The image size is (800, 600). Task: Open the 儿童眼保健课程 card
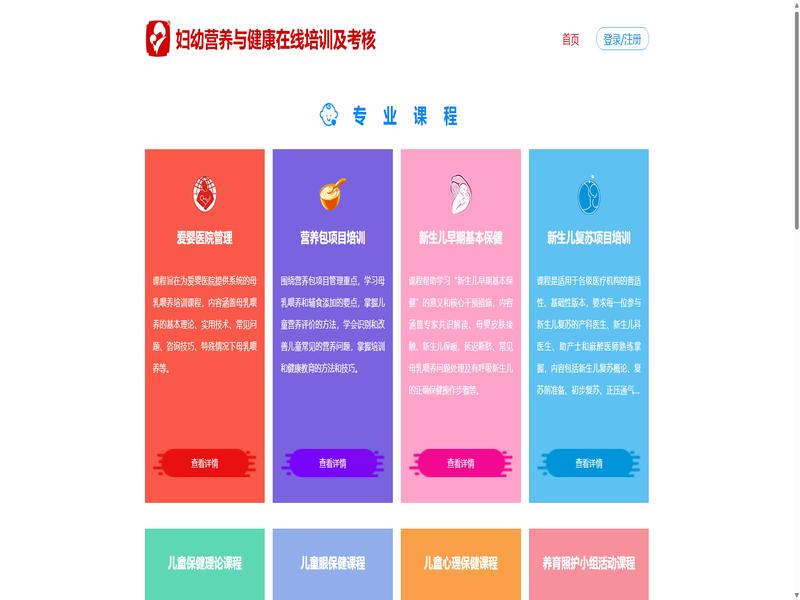[x=332, y=564]
